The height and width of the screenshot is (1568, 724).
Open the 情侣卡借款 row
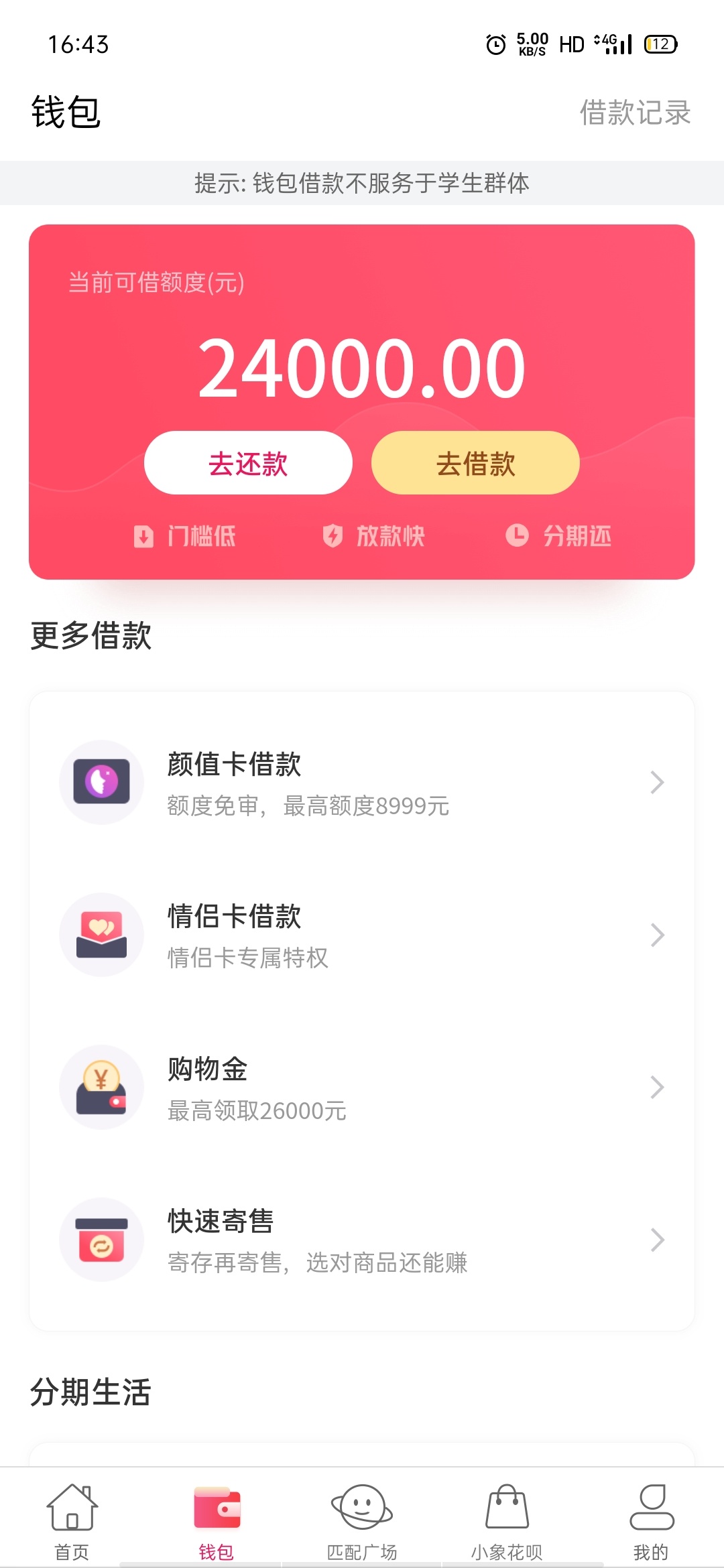(x=362, y=935)
